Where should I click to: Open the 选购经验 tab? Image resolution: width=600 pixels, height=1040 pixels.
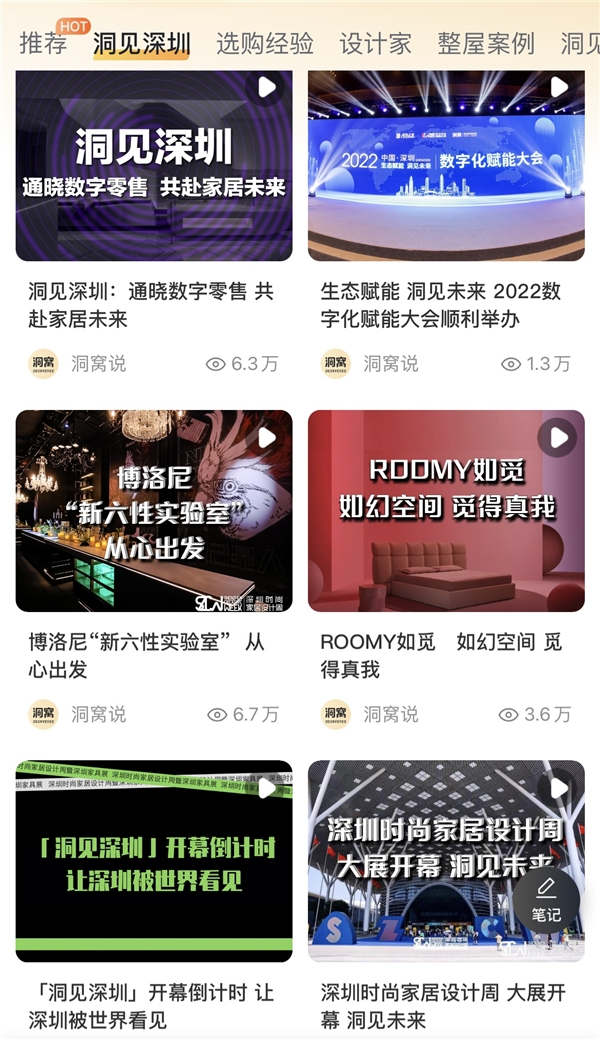click(265, 44)
